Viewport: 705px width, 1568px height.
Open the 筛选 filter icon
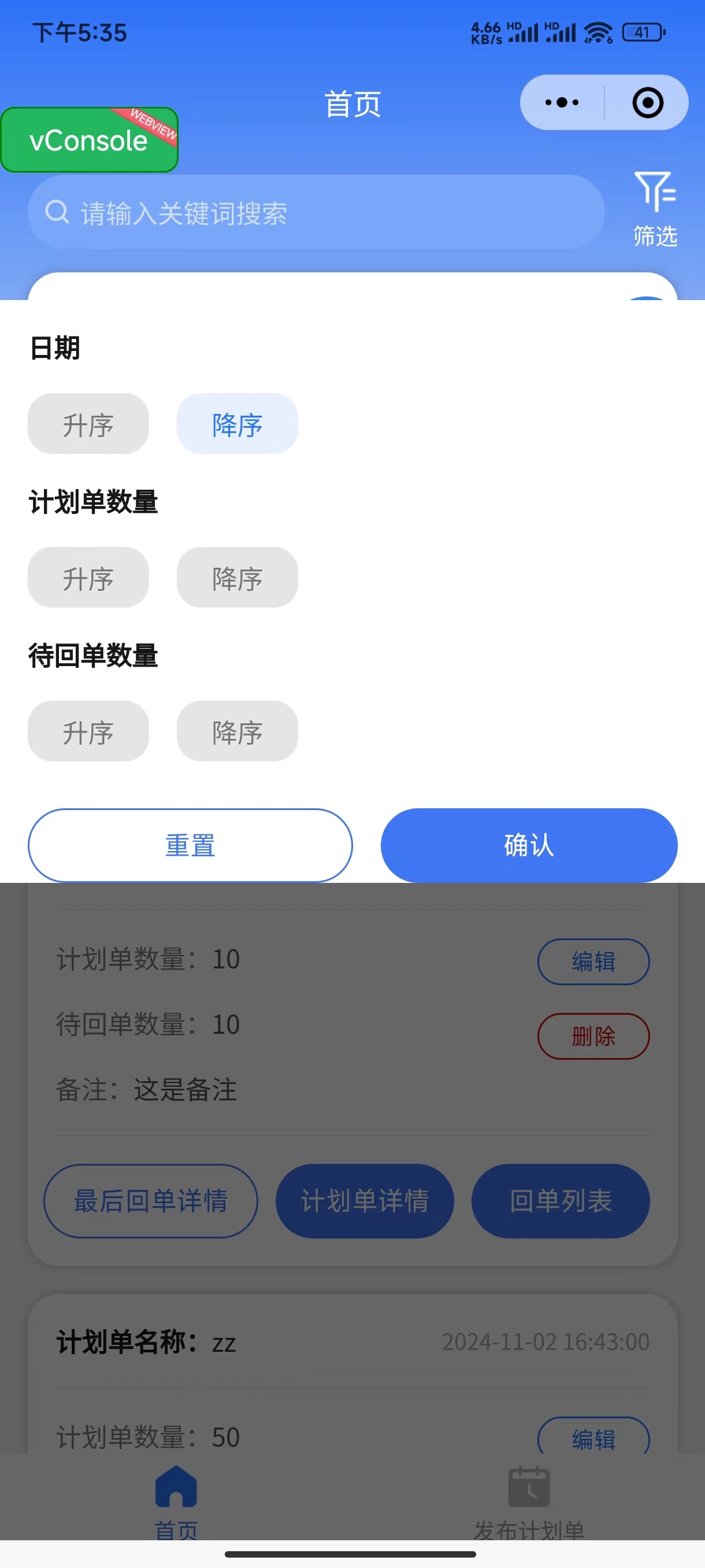(x=655, y=209)
